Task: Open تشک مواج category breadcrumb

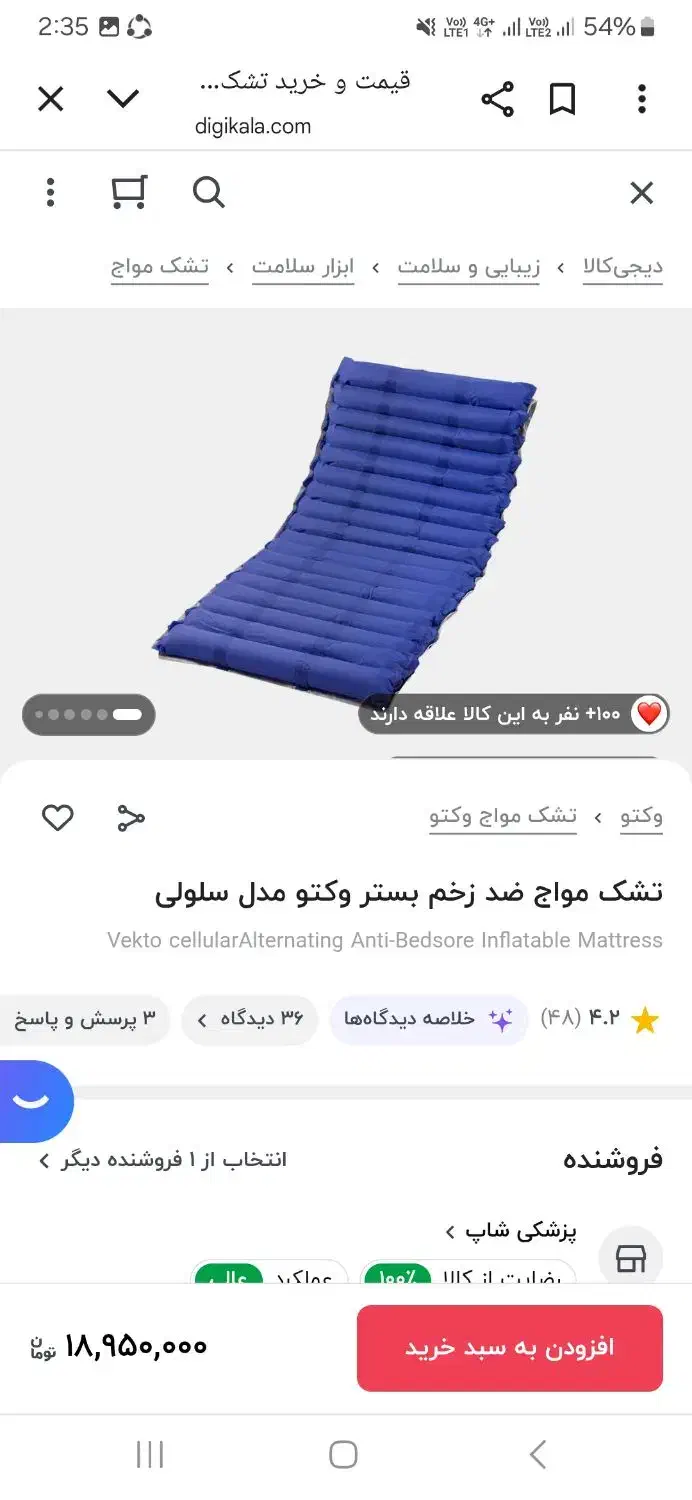Action: (x=159, y=267)
